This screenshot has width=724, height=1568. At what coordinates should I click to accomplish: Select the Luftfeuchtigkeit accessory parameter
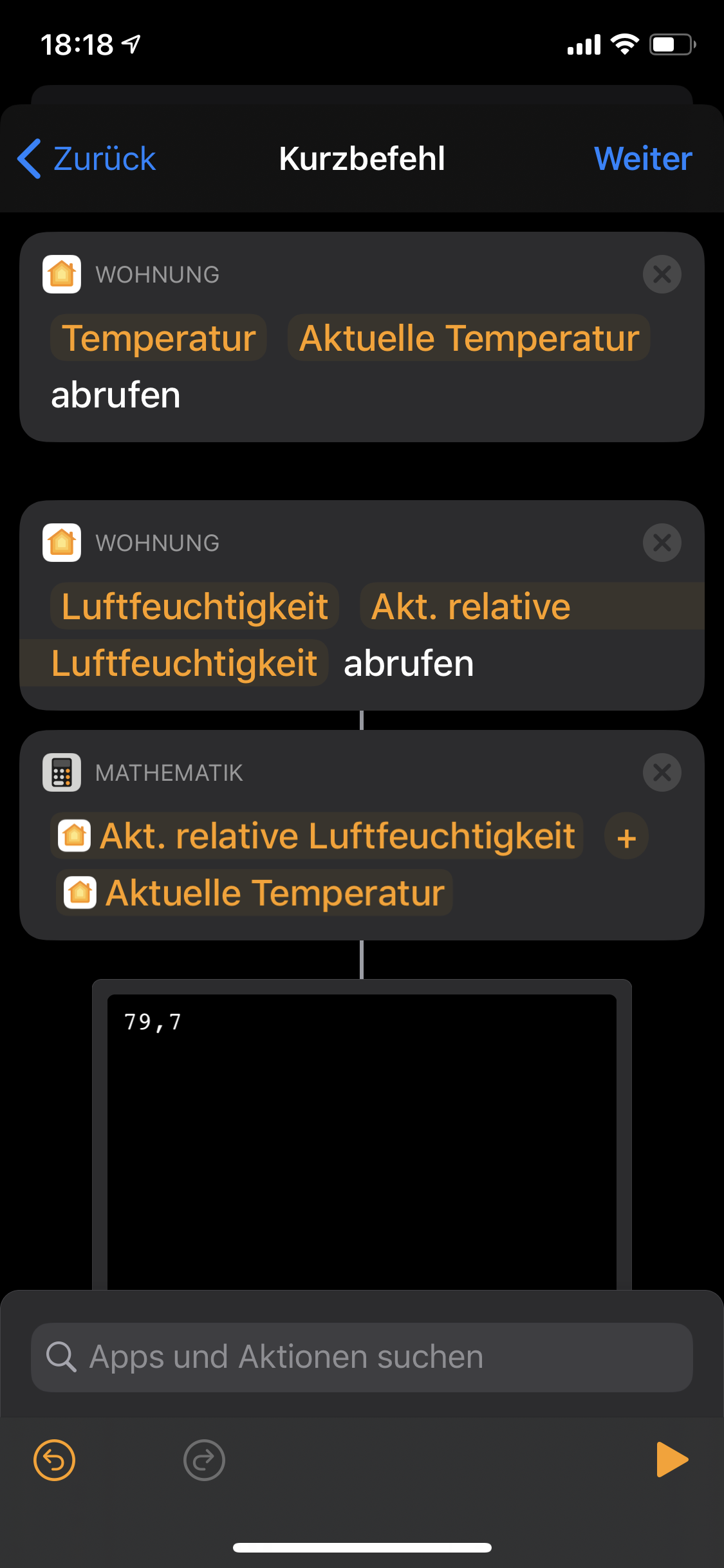195,606
